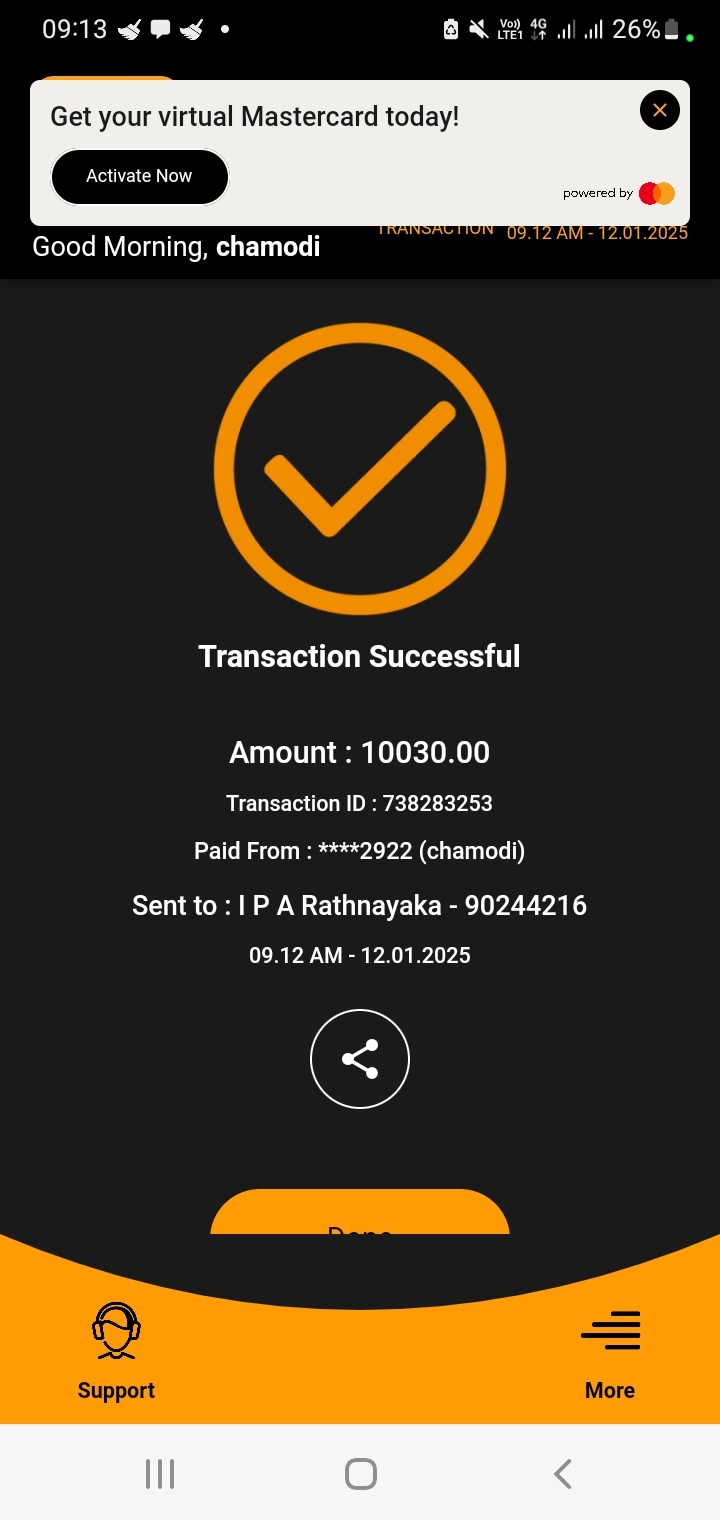Tap the Done button
This screenshot has height=1520, width=720.
360,1215
